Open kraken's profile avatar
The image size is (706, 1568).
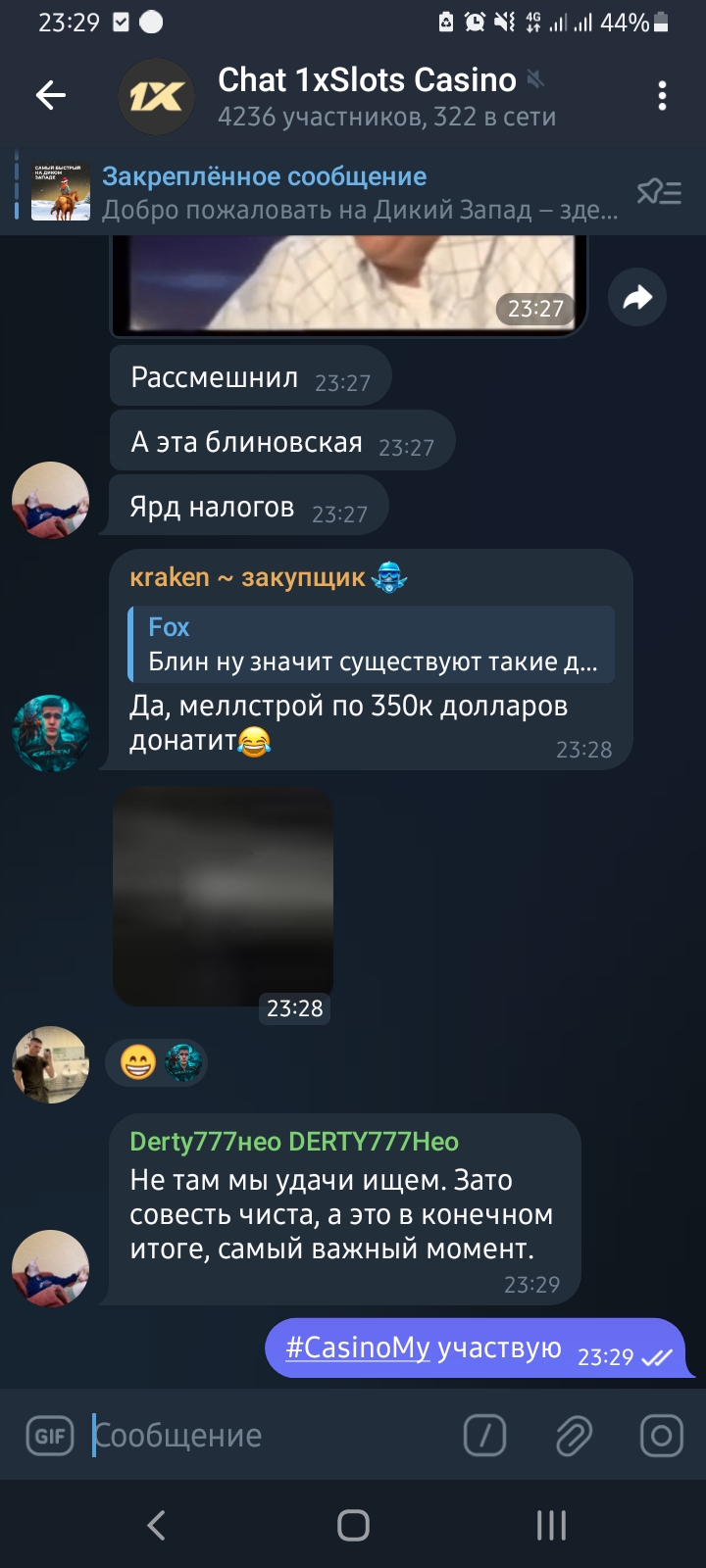(x=51, y=733)
